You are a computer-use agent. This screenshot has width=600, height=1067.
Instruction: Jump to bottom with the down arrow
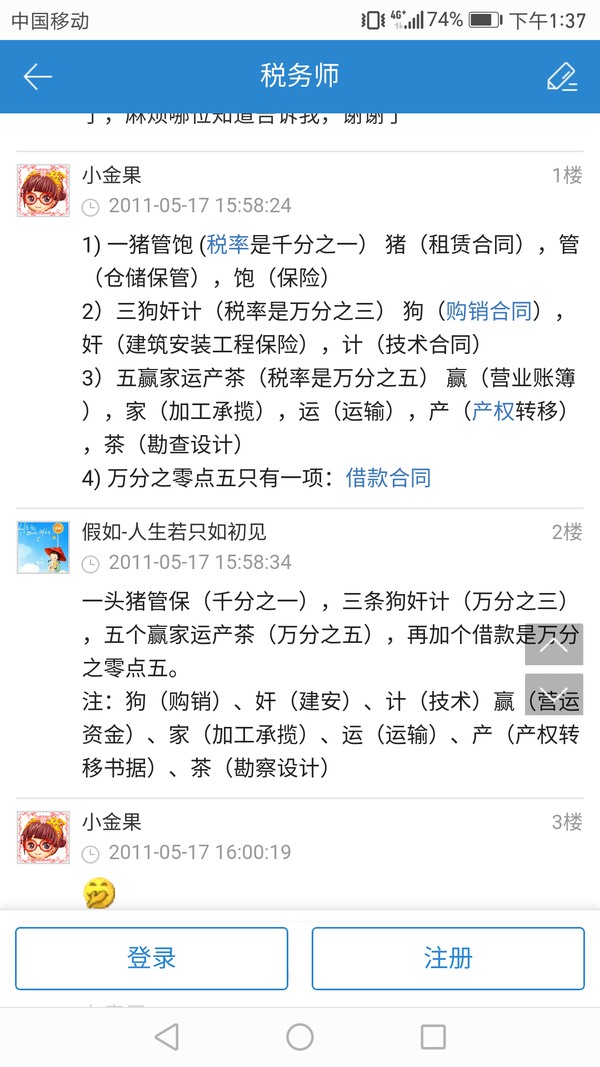pos(553,695)
